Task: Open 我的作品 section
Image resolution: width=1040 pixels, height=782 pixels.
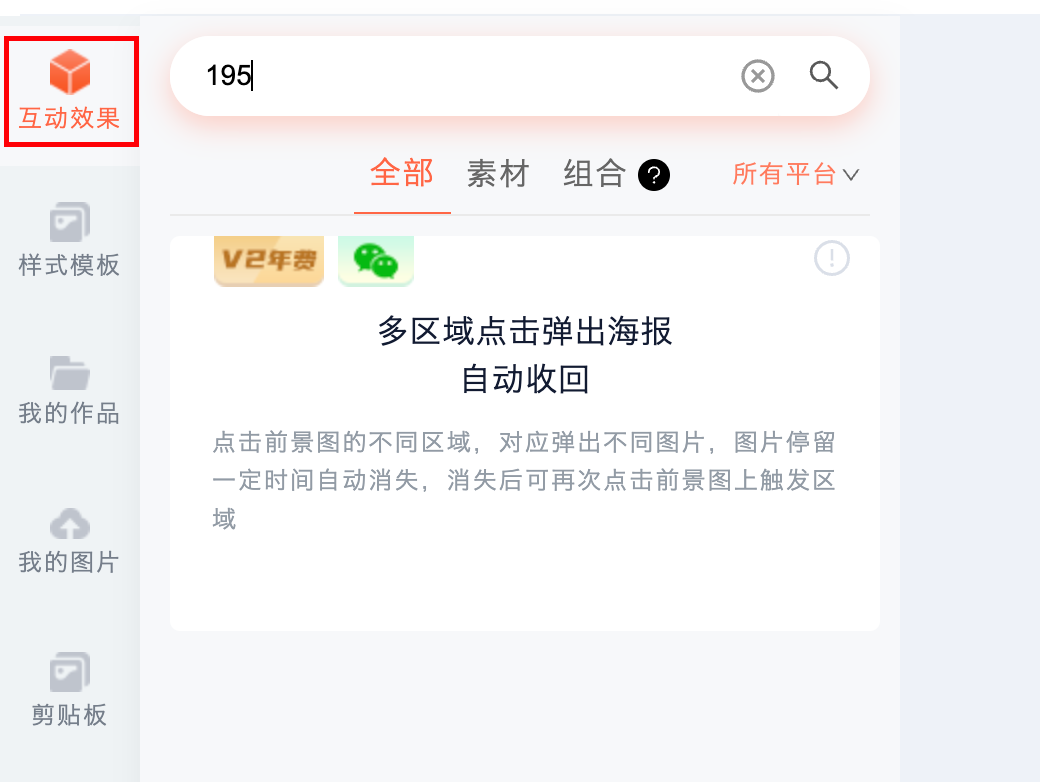Action: click(x=70, y=389)
